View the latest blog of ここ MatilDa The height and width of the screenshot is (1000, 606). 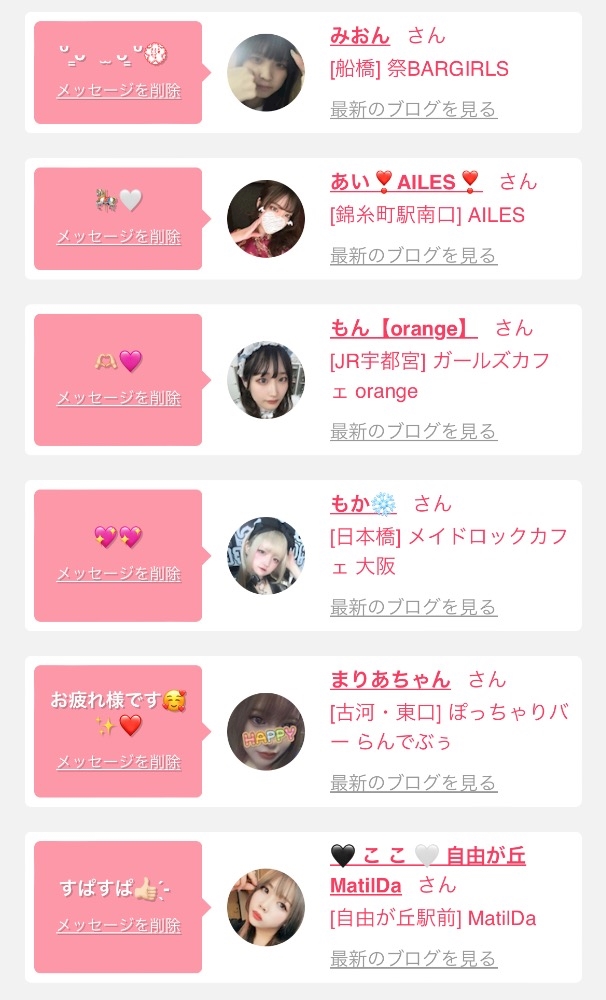413,958
